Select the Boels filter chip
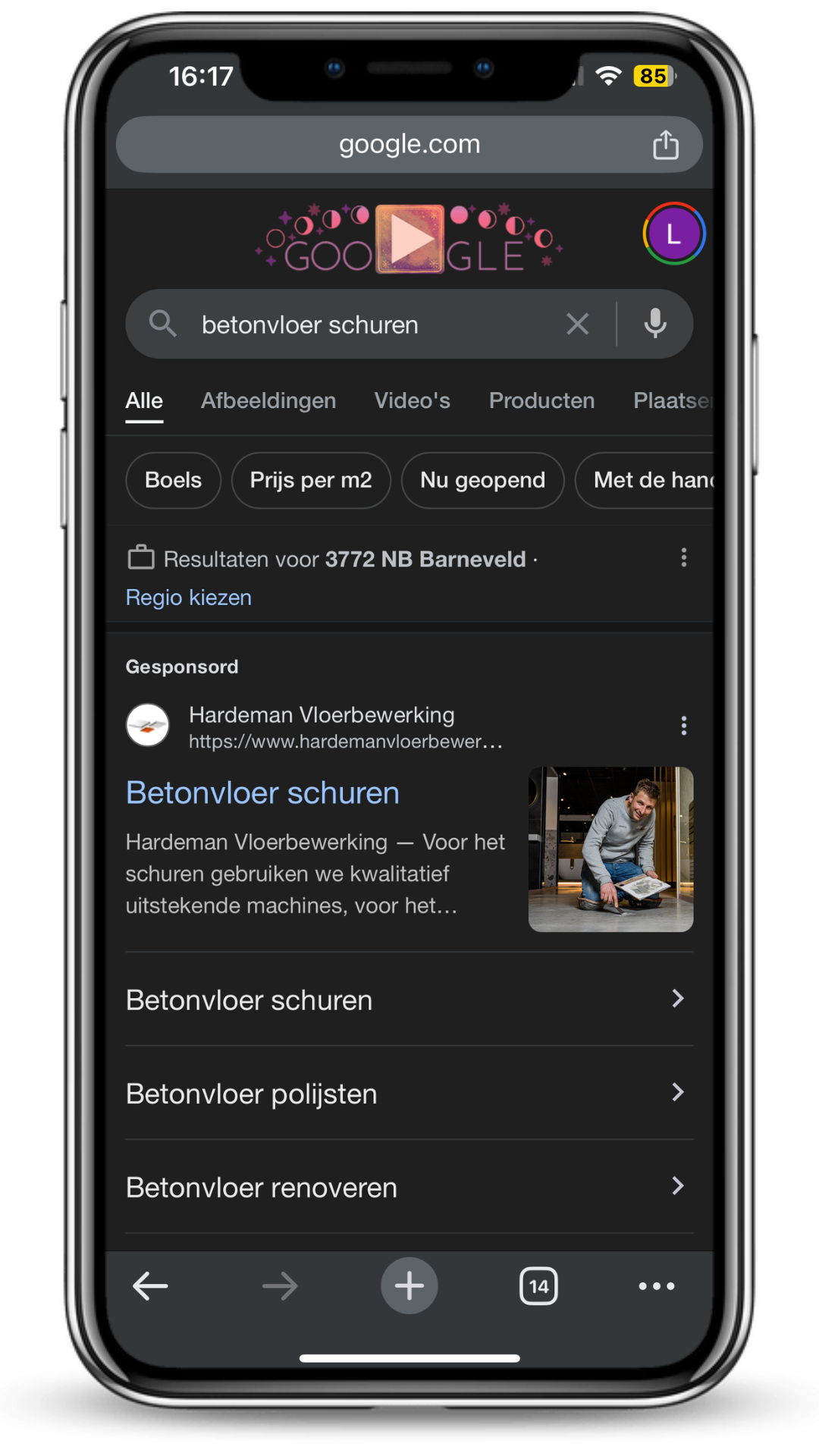This screenshot has height=1456, width=819. [x=173, y=480]
